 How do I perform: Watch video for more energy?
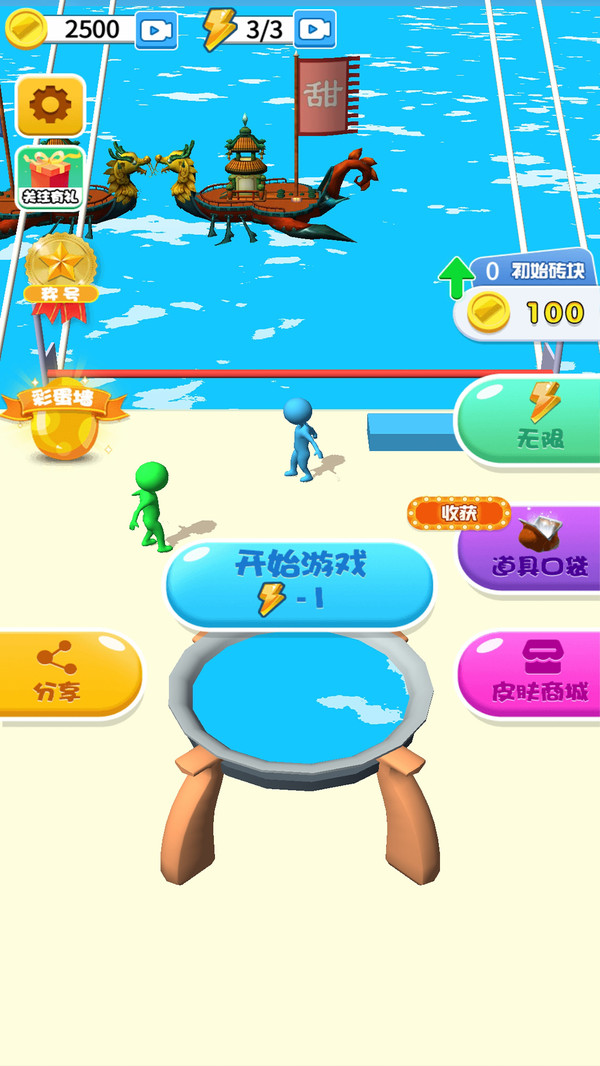[314, 30]
